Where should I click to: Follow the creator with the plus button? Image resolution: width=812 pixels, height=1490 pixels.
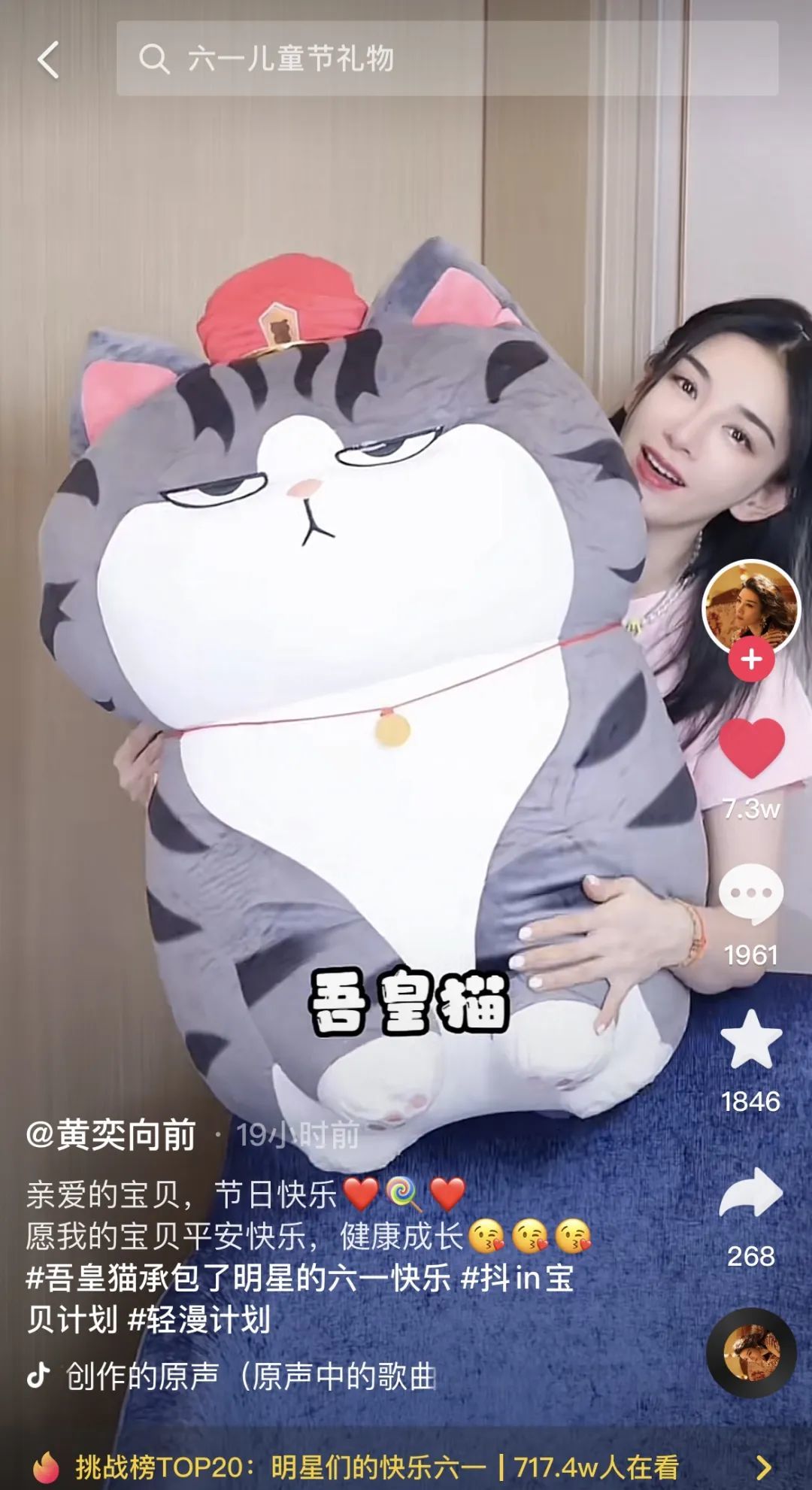pos(751,660)
